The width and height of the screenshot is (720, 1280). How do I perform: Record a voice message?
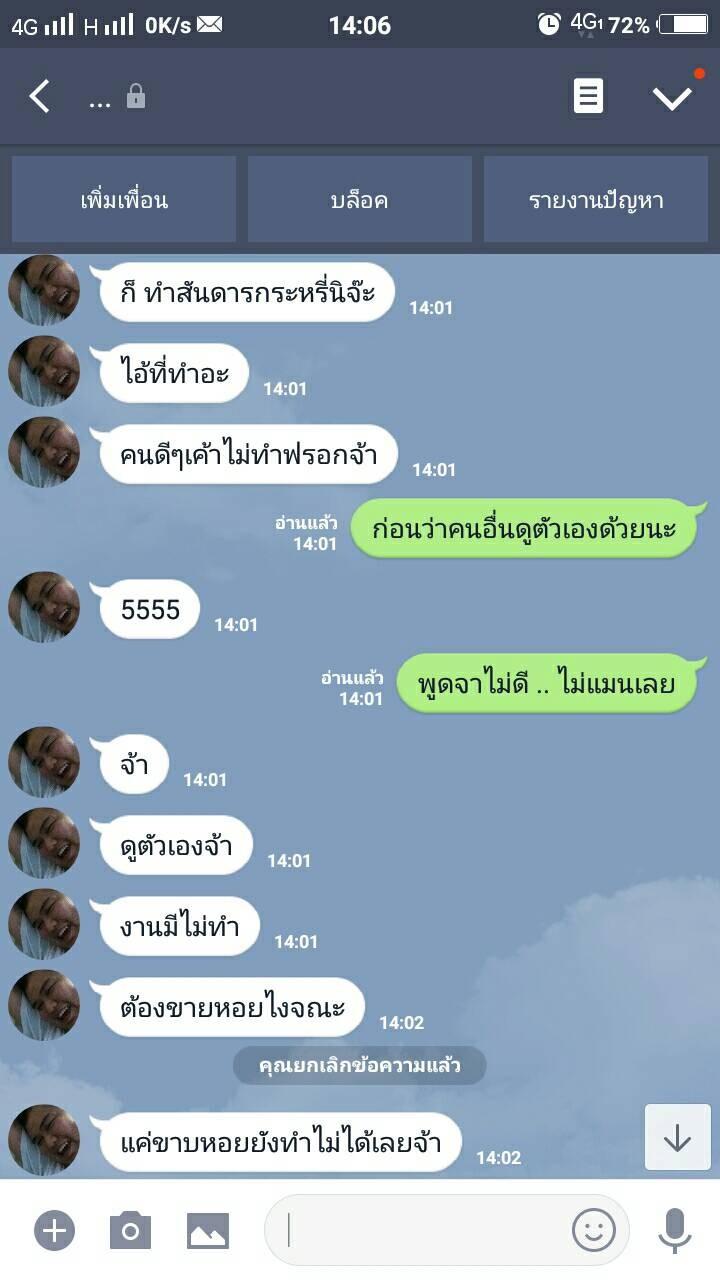[674, 1230]
